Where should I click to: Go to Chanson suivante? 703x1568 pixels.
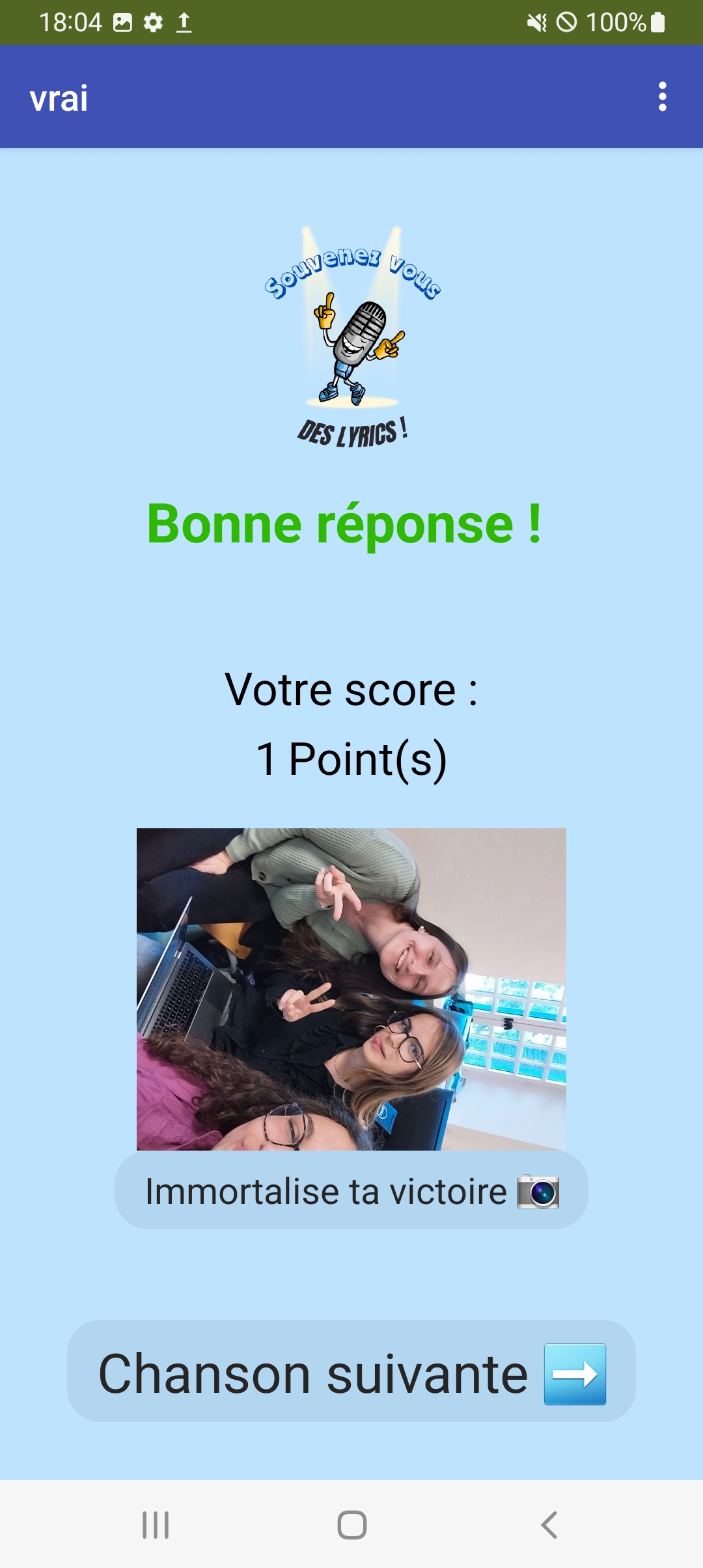(351, 1373)
